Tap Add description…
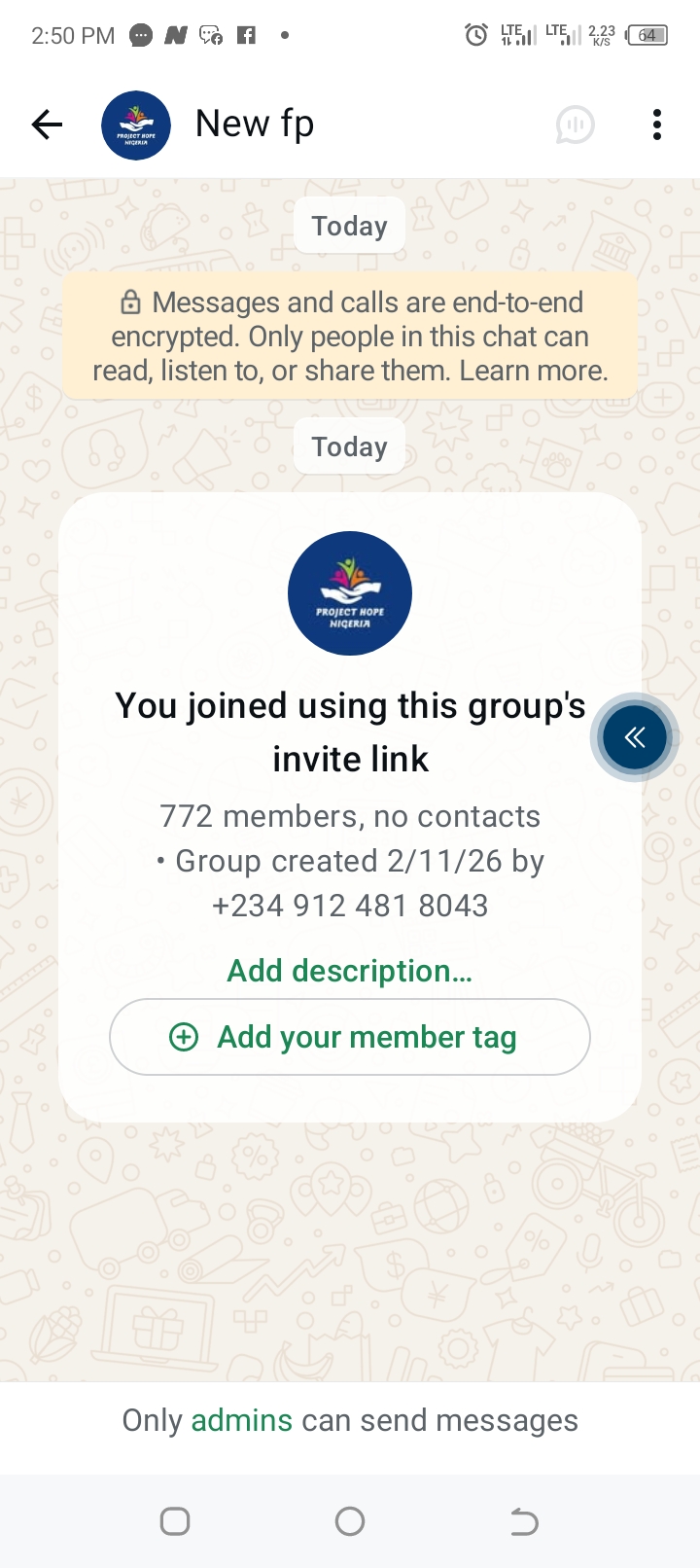 point(350,971)
